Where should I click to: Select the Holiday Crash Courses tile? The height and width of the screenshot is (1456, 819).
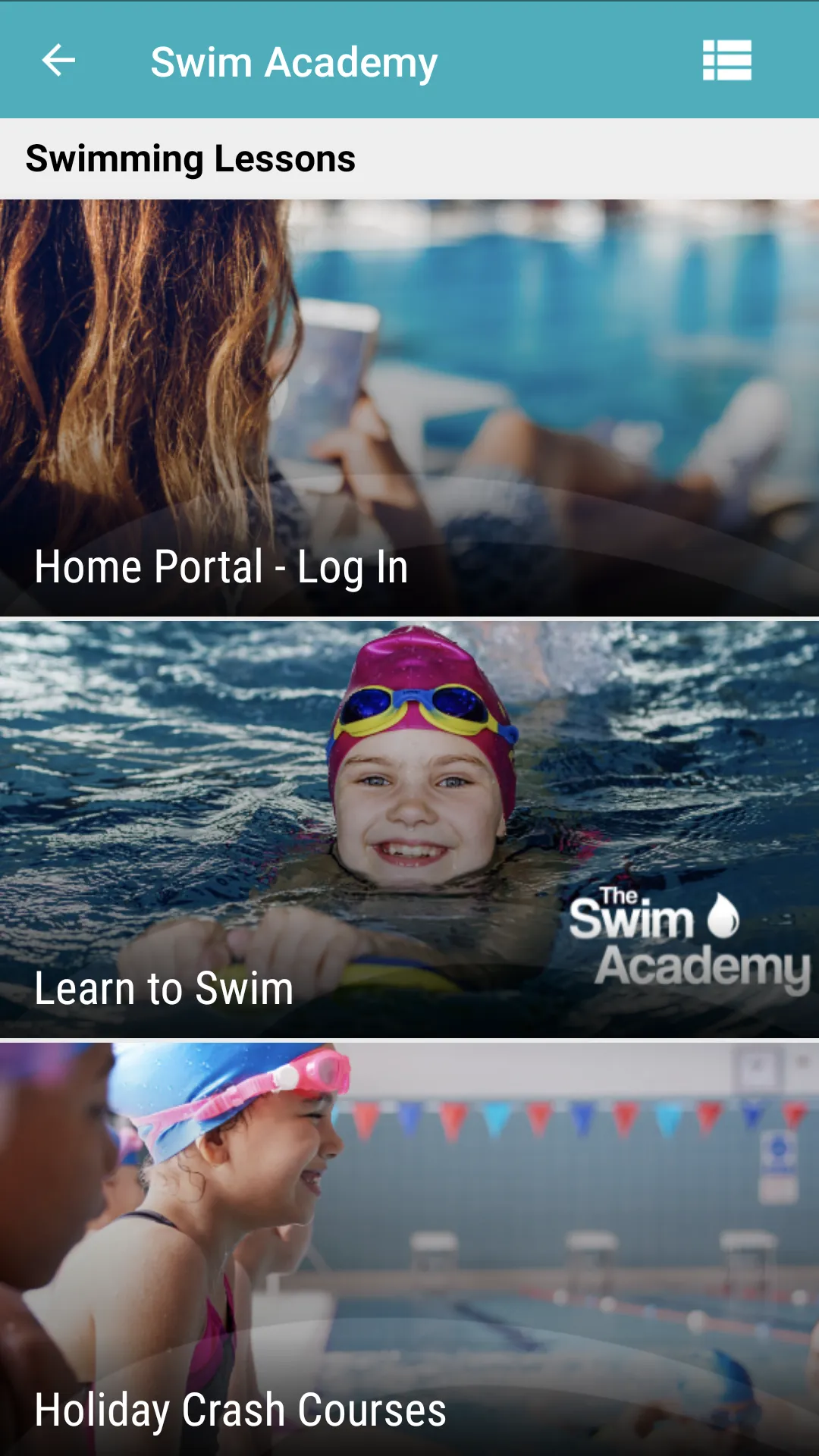(409, 1250)
